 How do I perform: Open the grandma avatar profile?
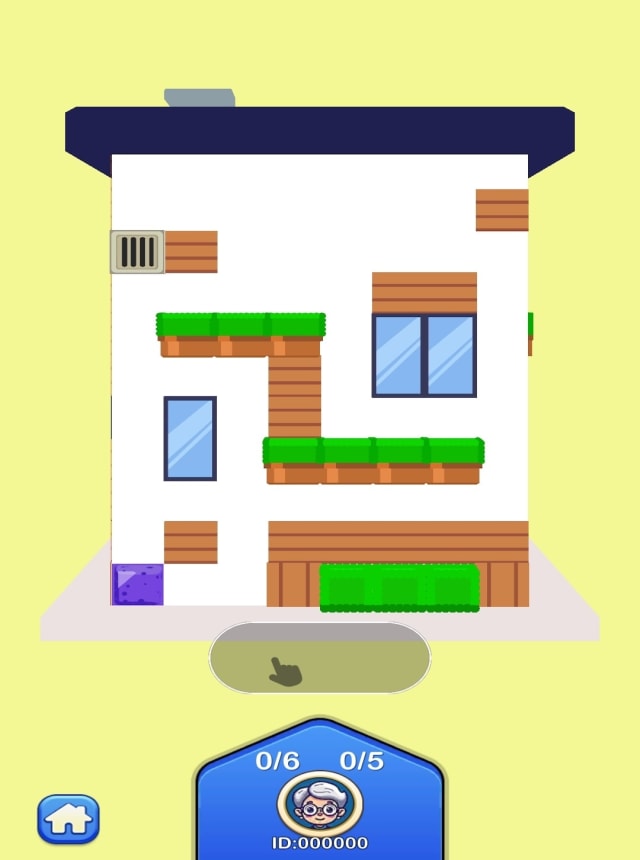point(319,803)
